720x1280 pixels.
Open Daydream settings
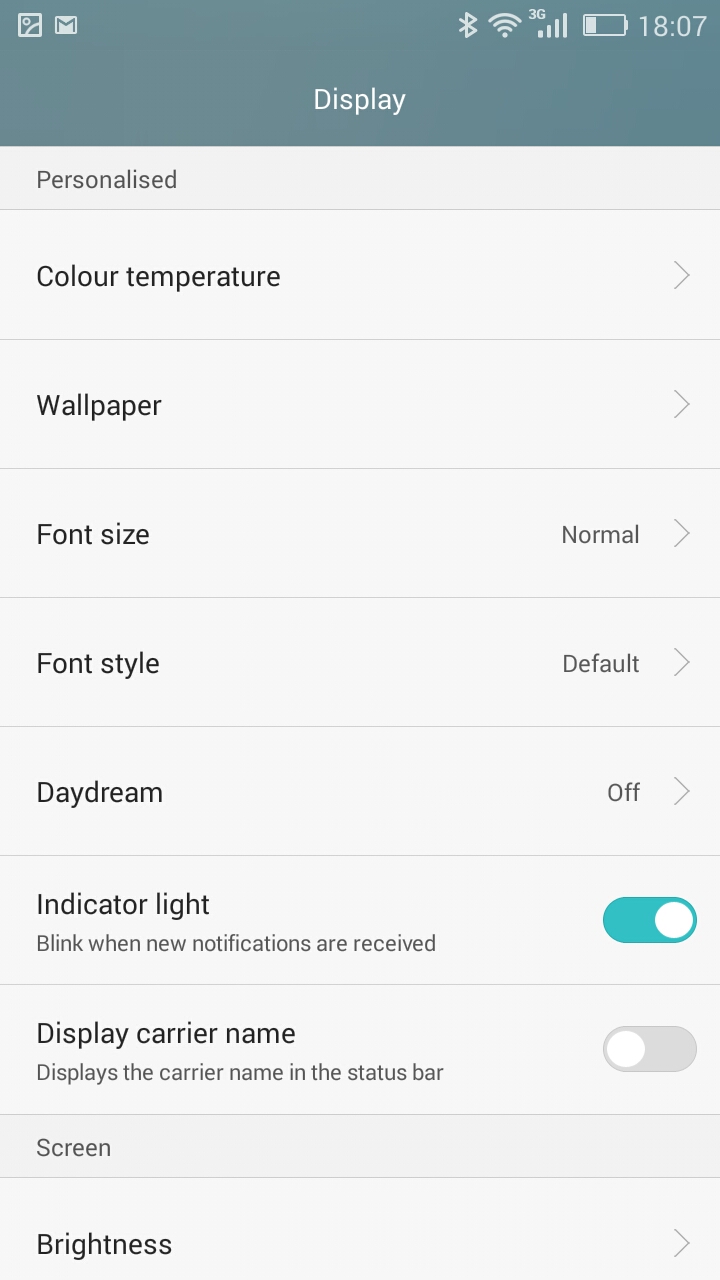pos(360,791)
